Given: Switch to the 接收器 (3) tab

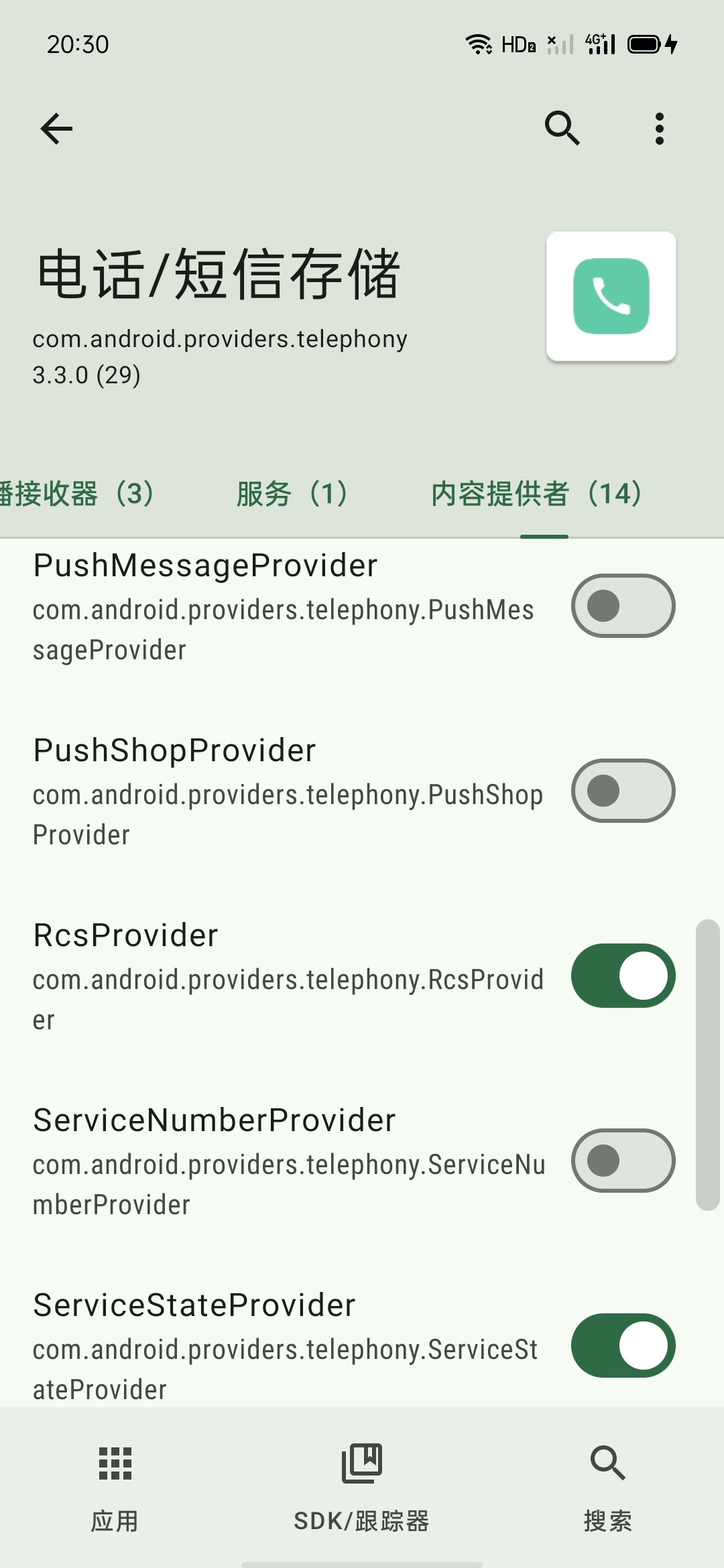Looking at the screenshot, I should 77,494.
